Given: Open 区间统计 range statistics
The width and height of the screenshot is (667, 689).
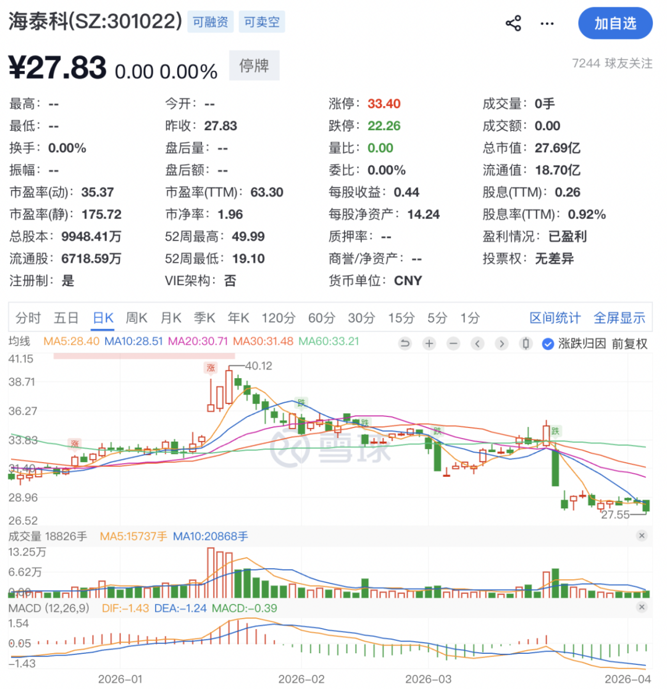Looking at the screenshot, I should 555,318.
